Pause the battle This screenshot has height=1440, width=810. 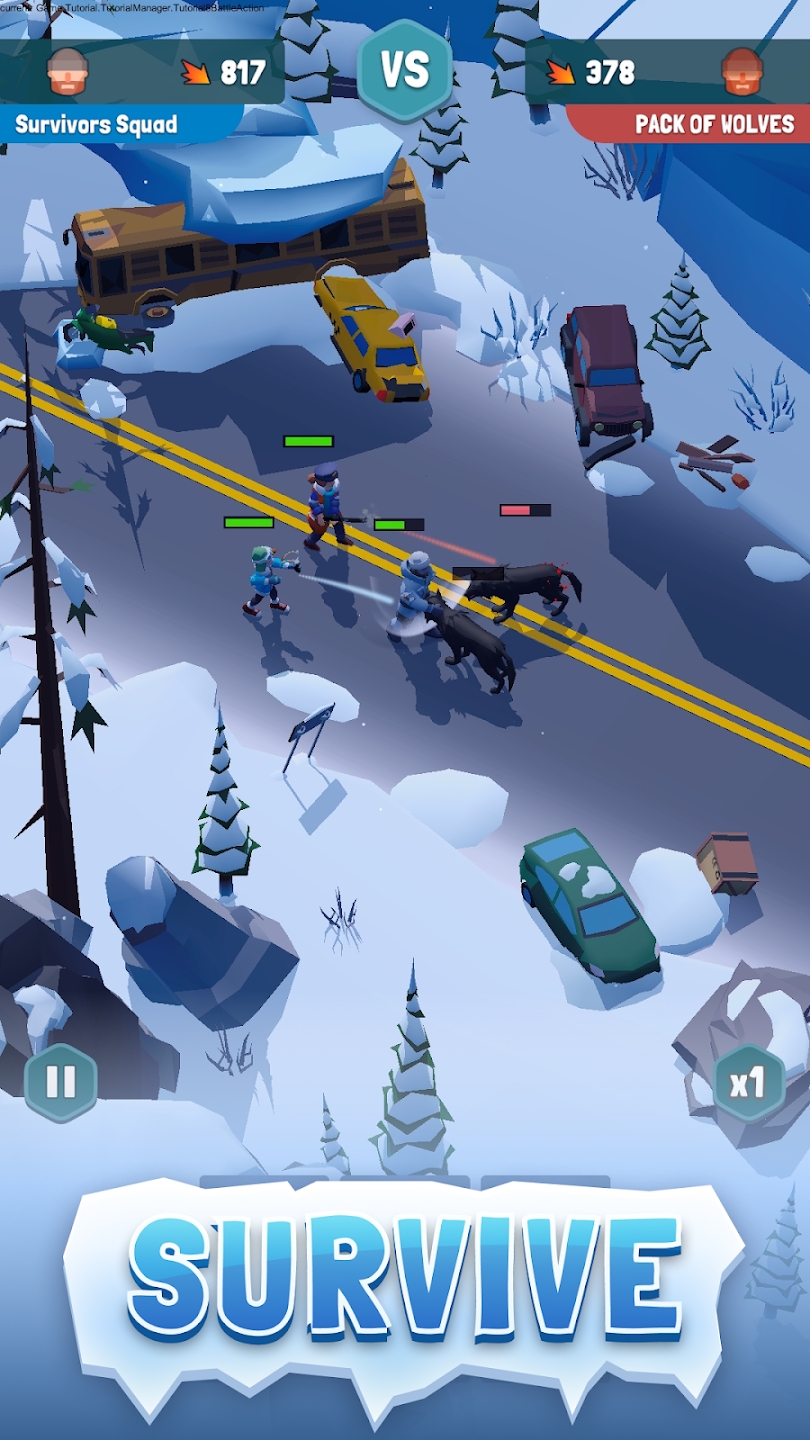point(61,1082)
